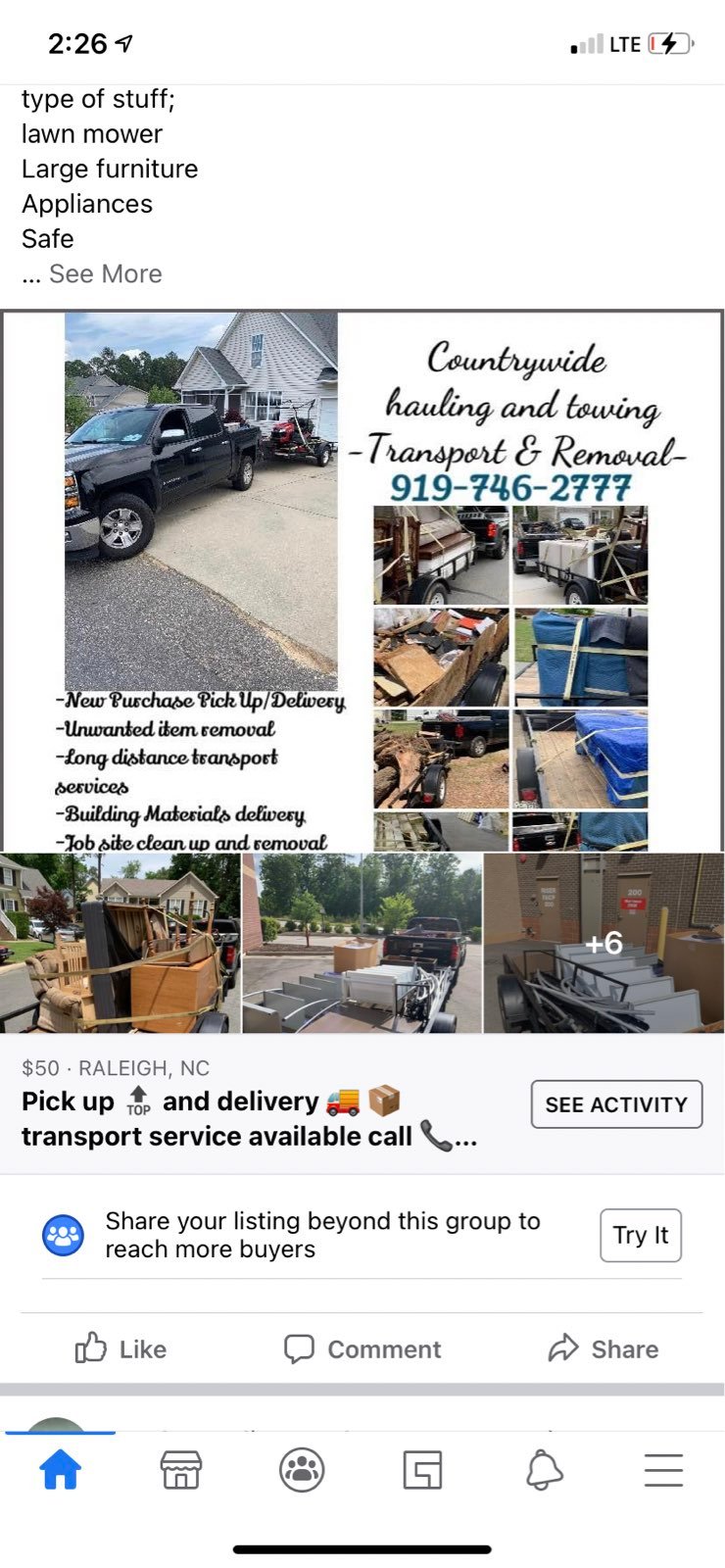Open the Groups tab
Screen dimensions: 725x1568
tap(302, 1470)
